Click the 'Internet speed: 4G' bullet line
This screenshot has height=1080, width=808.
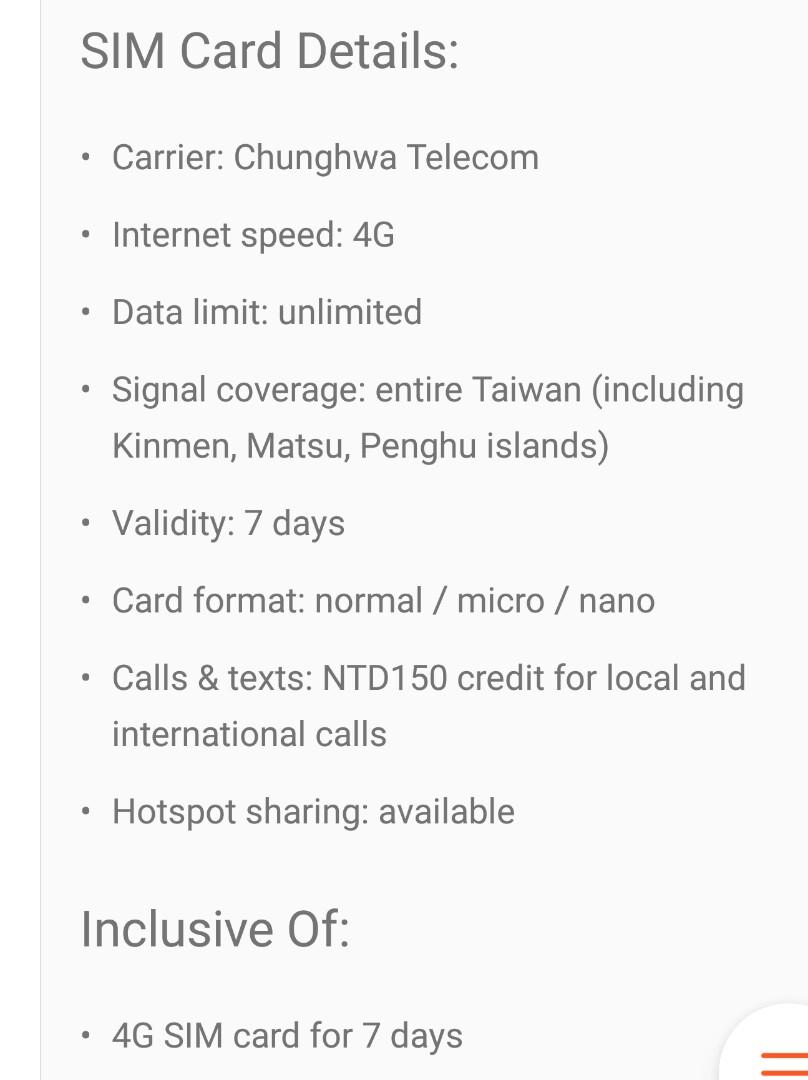click(251, 235)
